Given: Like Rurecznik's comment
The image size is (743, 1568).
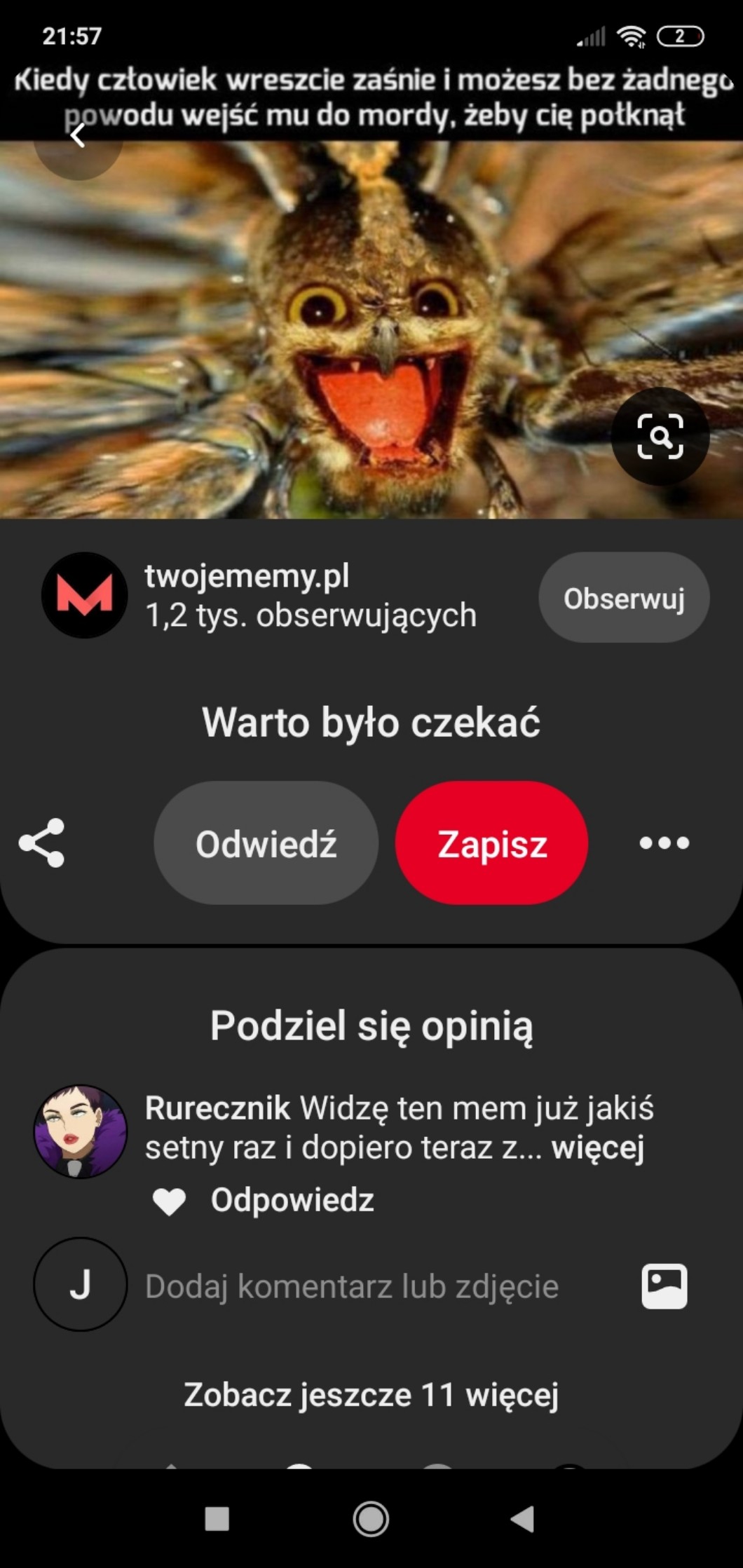Looking at the screenshot, I should coord(169,1201).
